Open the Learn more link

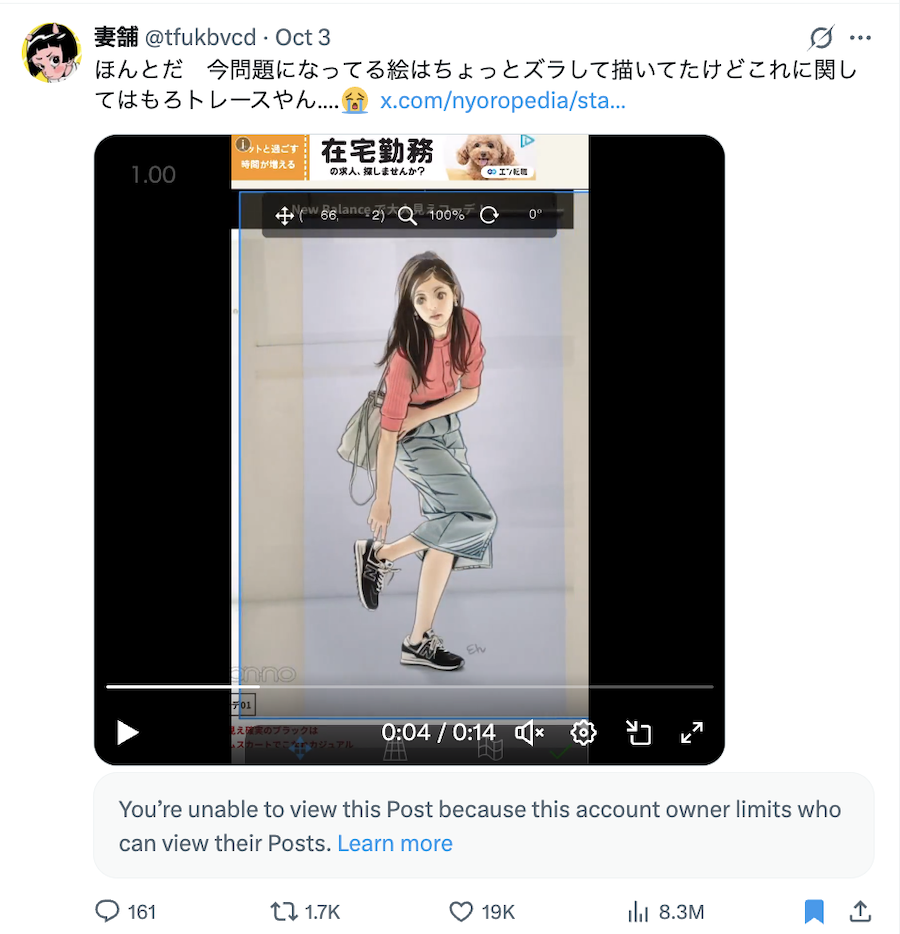pos(395,843)
